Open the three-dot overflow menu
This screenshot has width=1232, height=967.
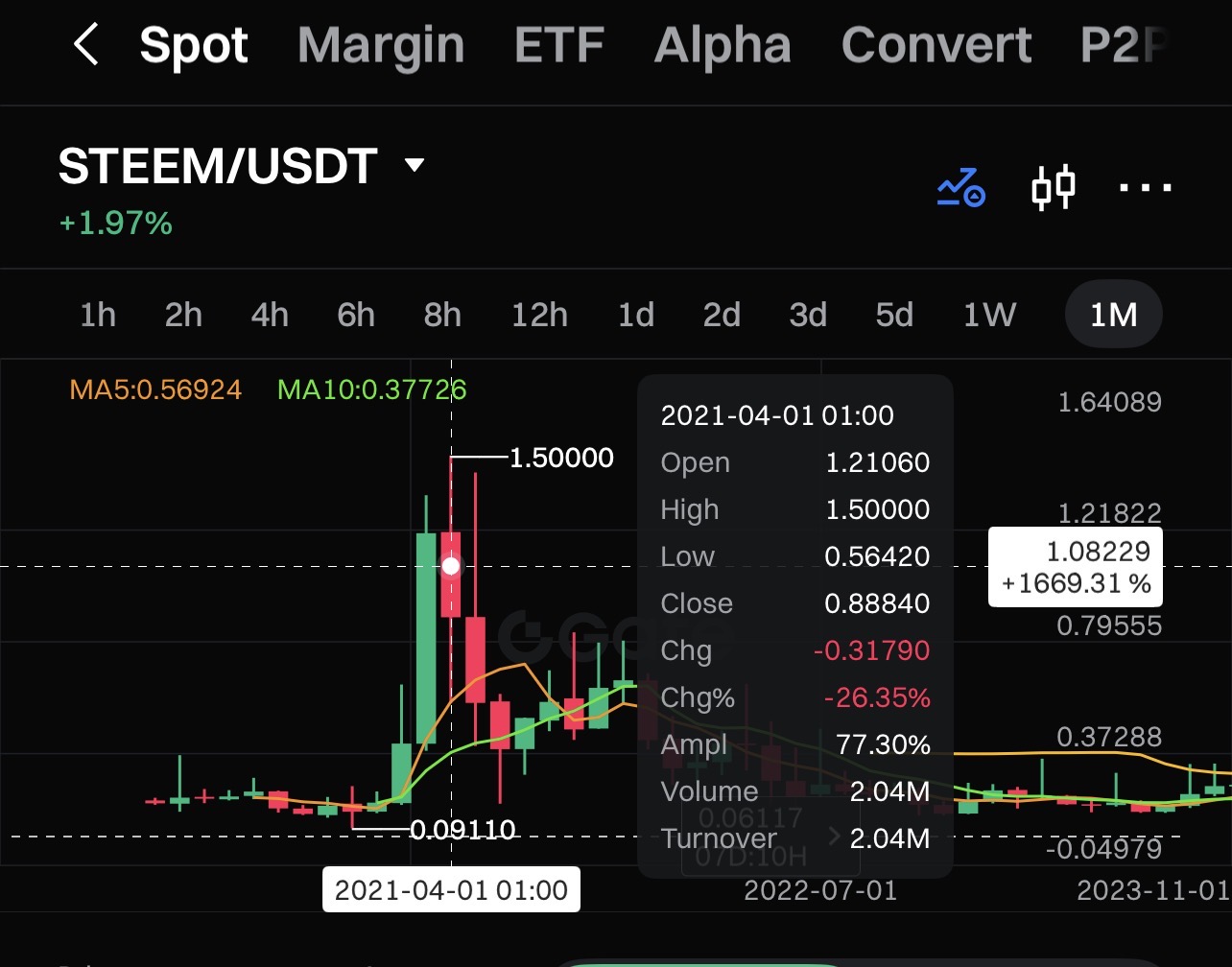tap(1146, 187)
